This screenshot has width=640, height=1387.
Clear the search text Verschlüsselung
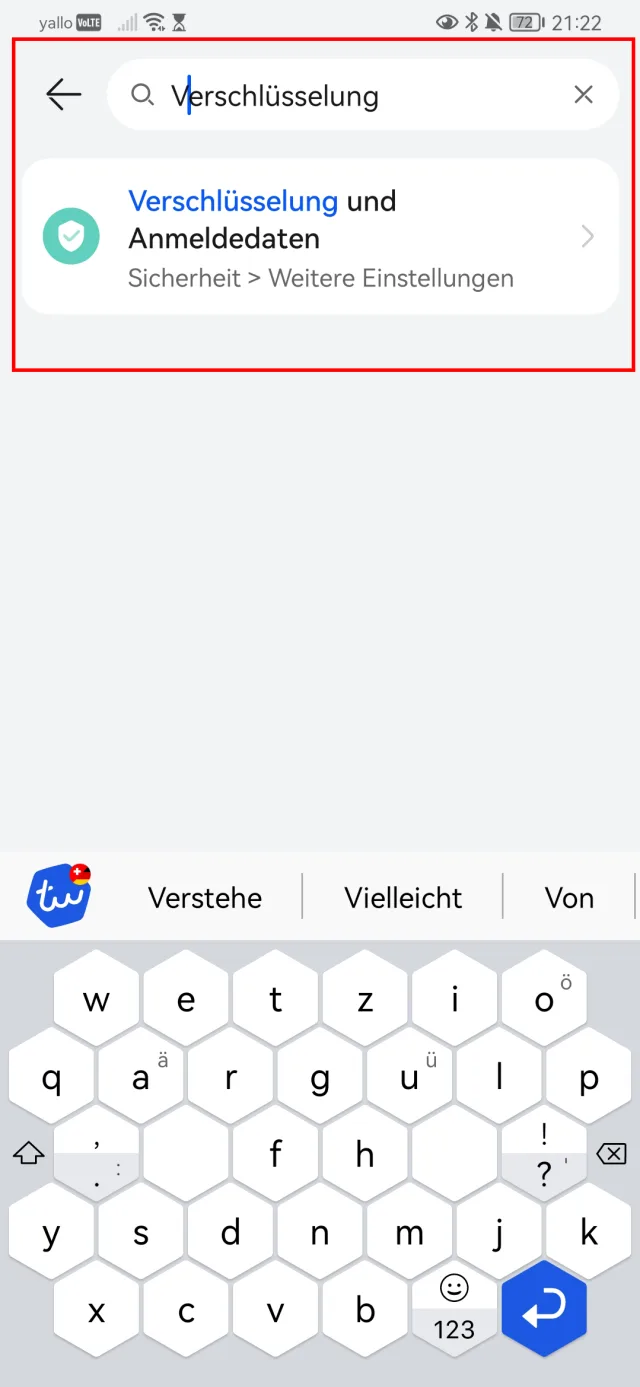tap(583, 95)
